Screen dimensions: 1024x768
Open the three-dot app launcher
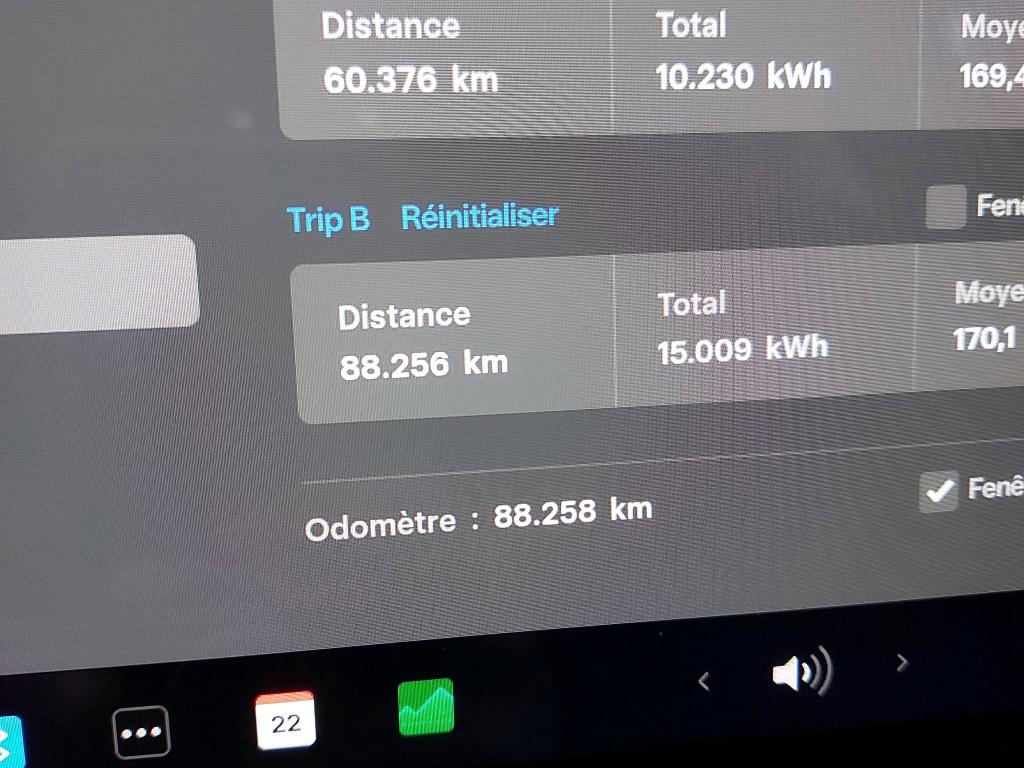141,732
